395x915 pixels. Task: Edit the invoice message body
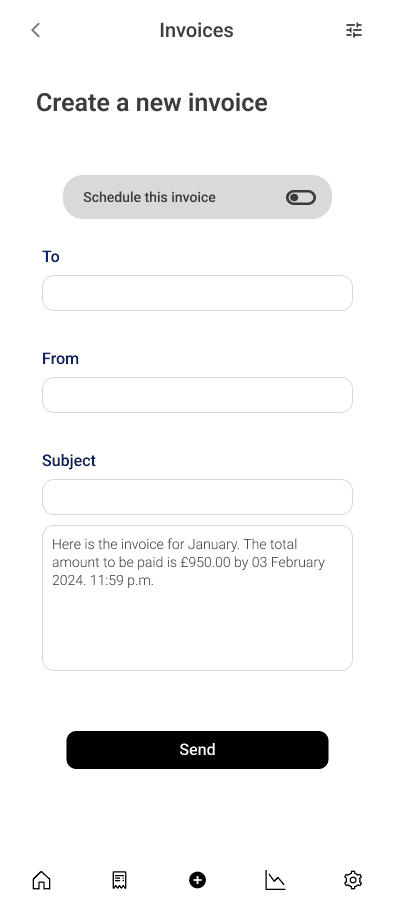click(x=197, y=598)
